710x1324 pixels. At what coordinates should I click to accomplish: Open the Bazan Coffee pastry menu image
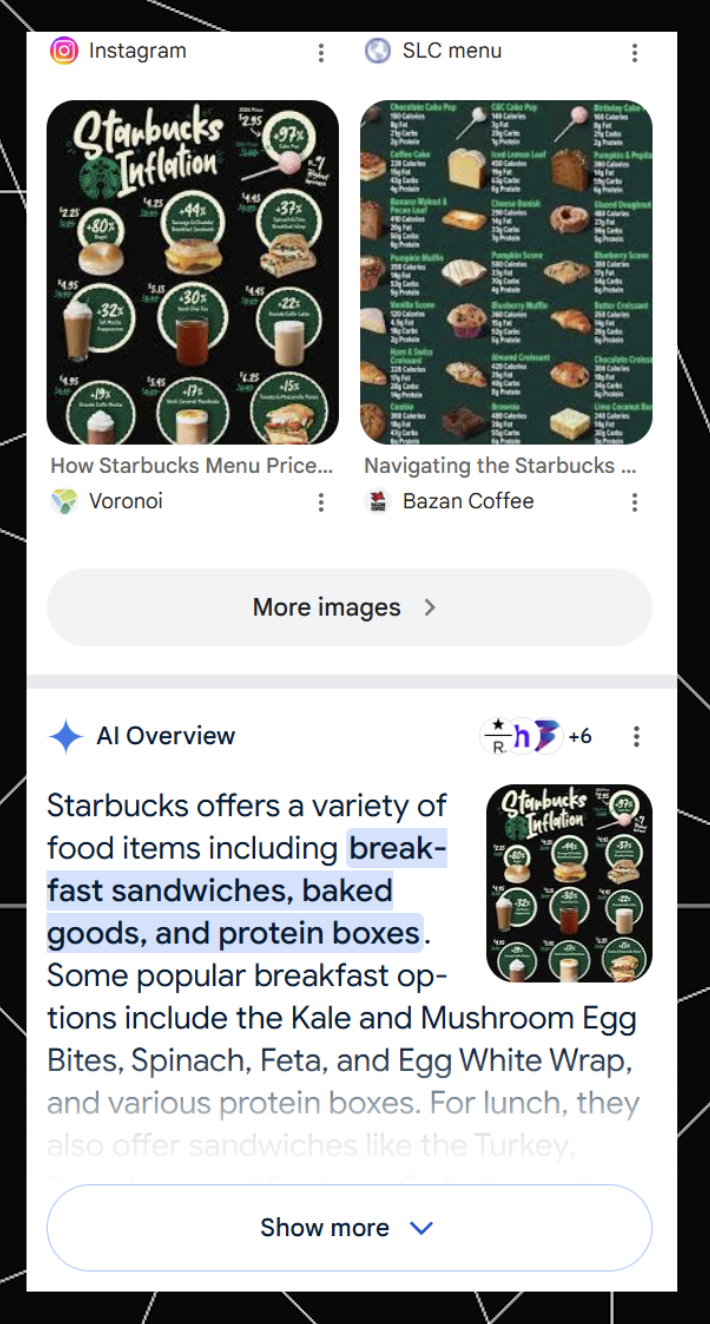pyautogui.click(x=506, y=272)
